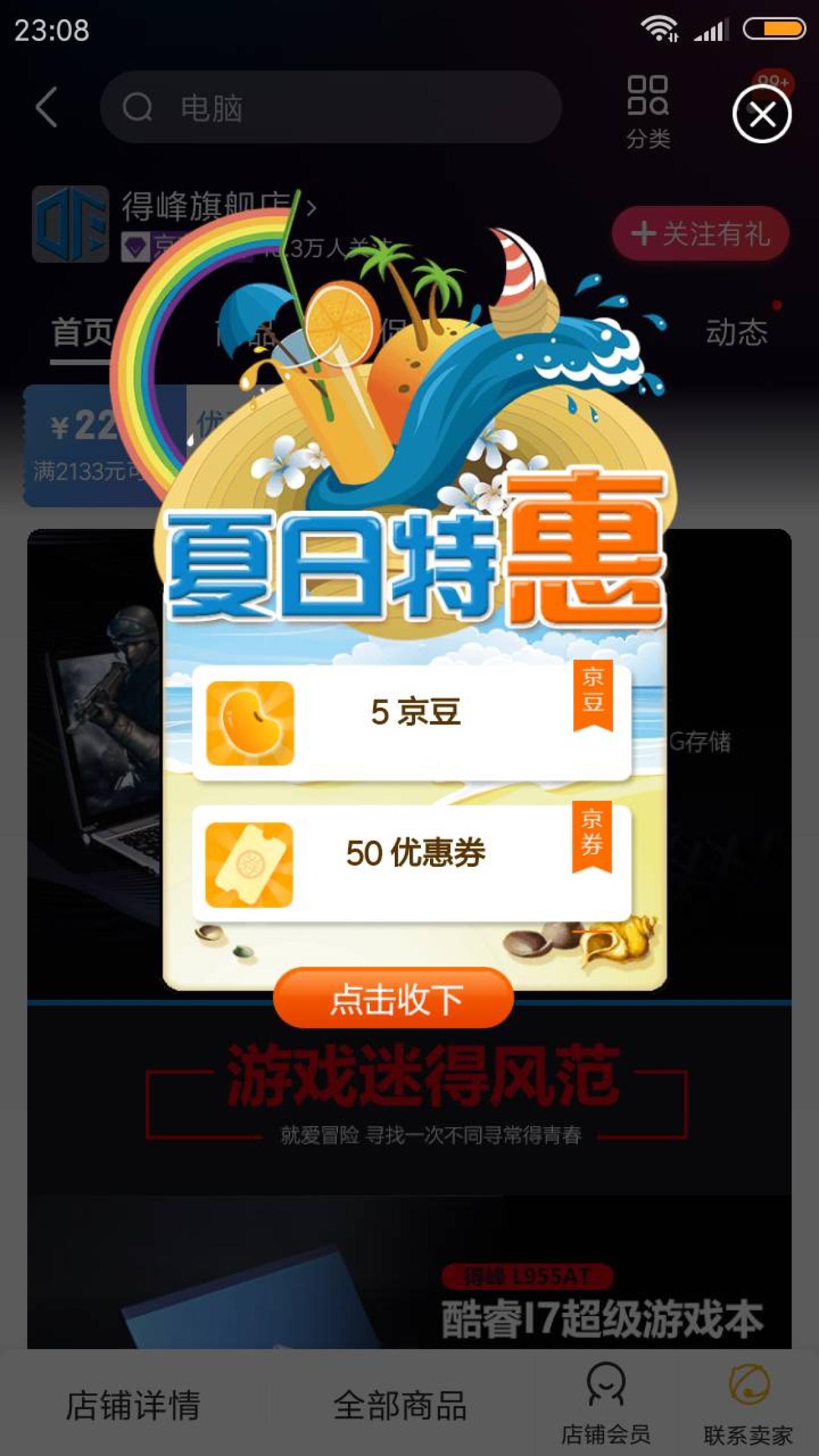The image size is (819, 1456).
Task: Dismiss the summer sale popup
Action: (761, 115)
